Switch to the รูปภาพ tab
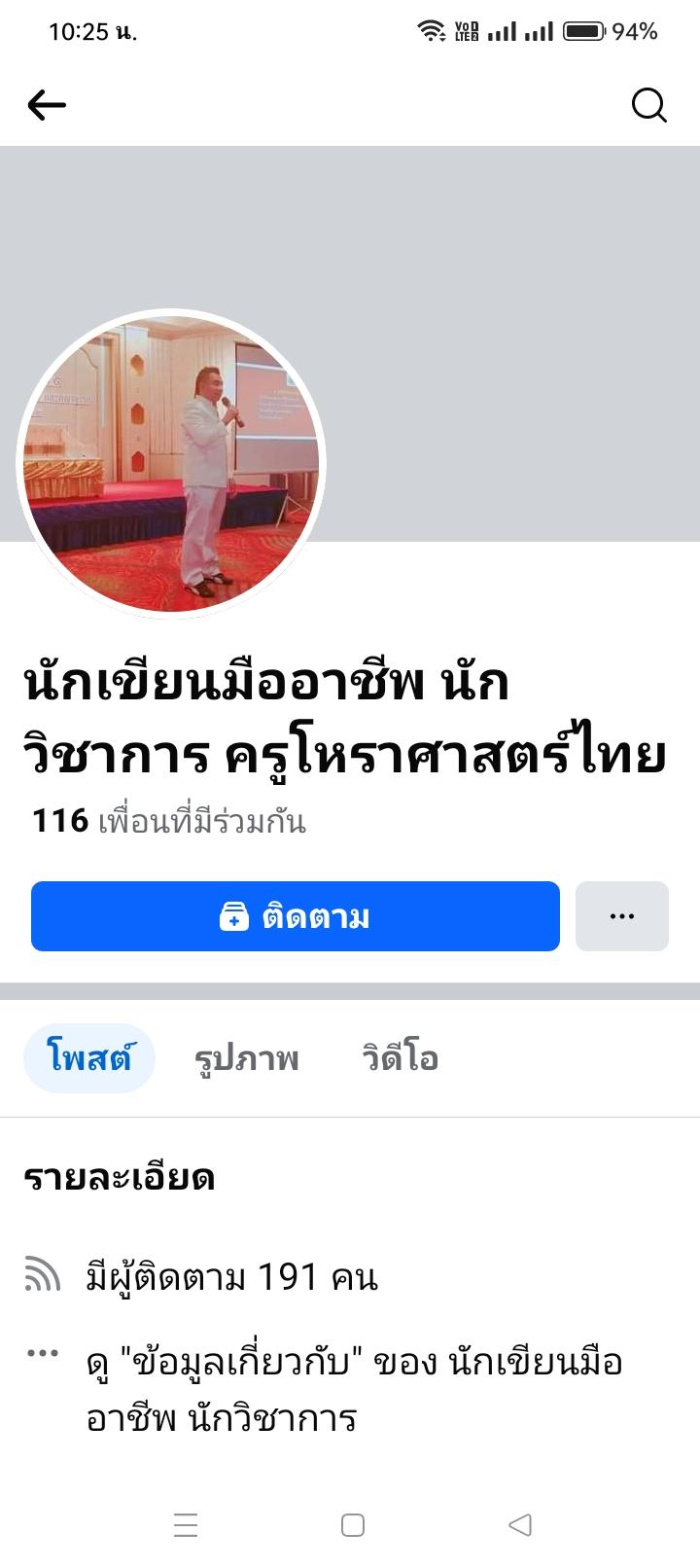The width and height of the screenshot is (700, 1568). [246, 1058]
